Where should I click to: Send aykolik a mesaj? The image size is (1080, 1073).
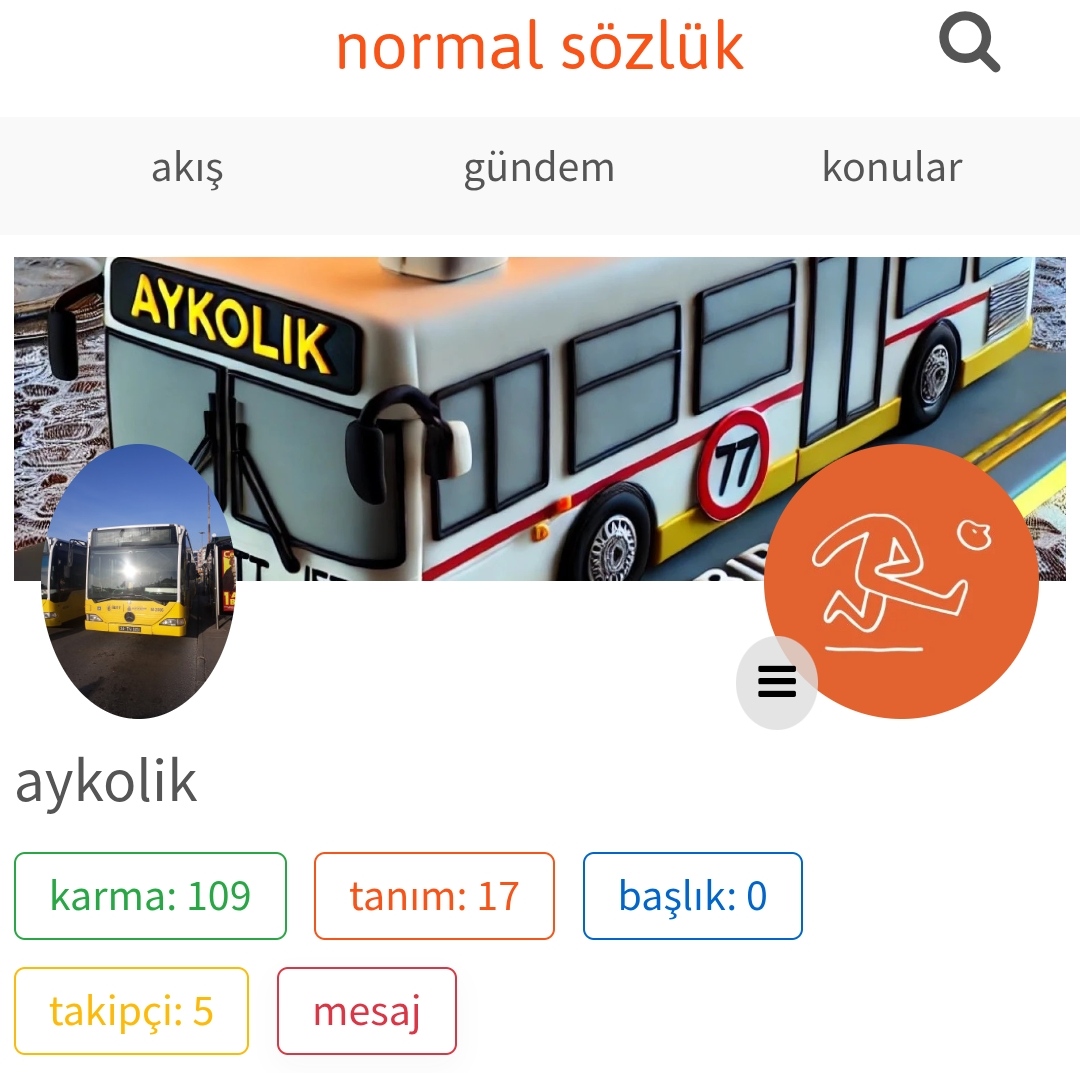click(x=366, y=1011)
